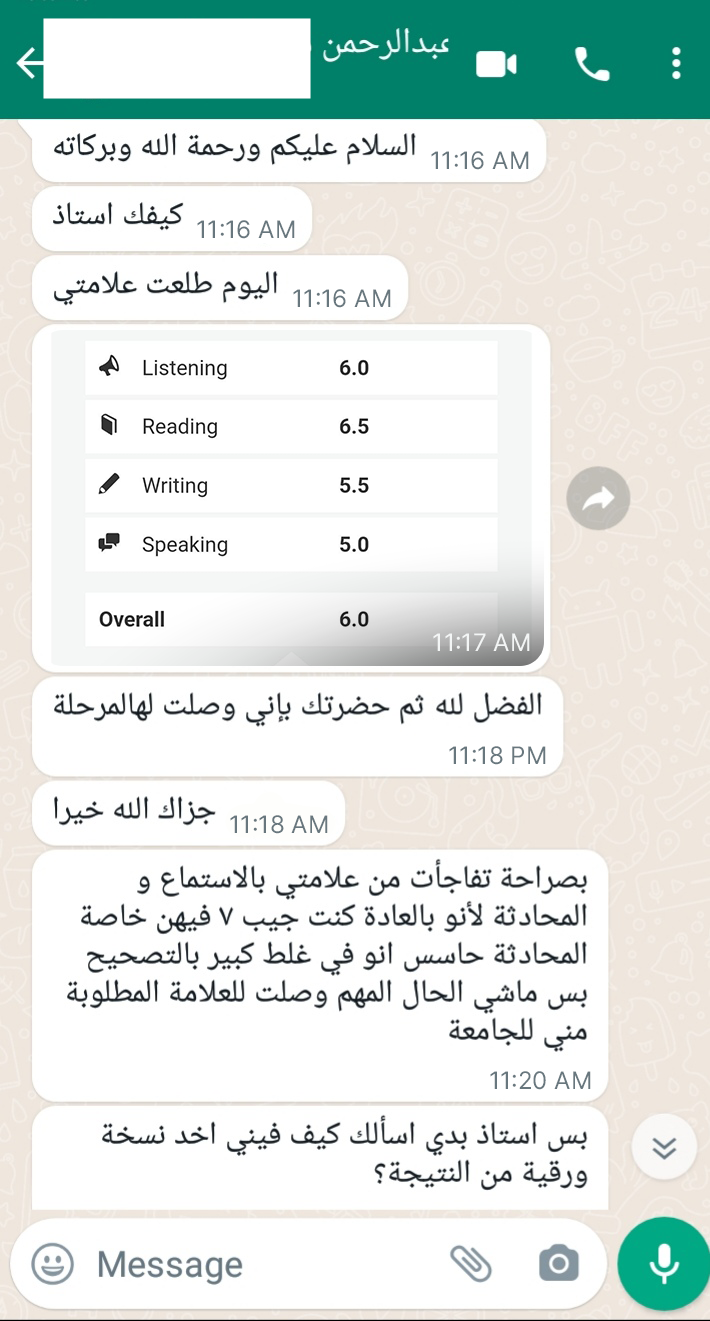
Task: Start a video call
Action: pyautogui.click(x=496, y=64)
